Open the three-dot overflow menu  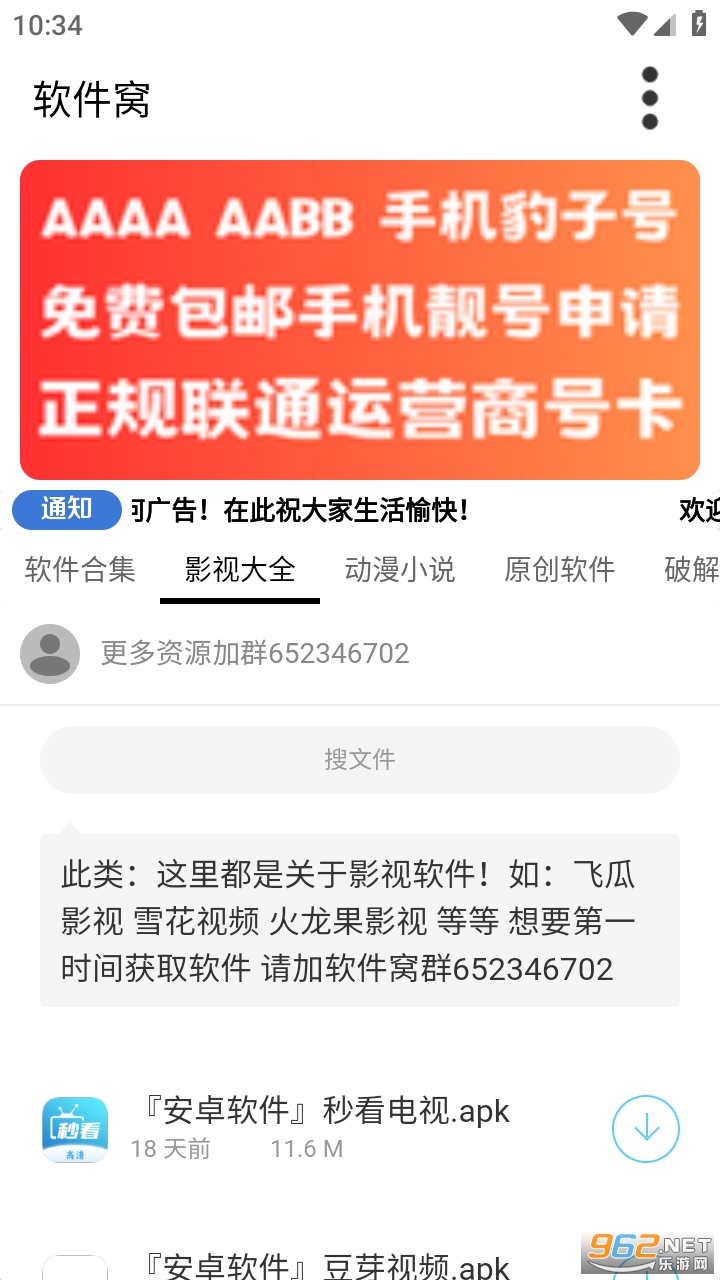[x=650, y=98]
